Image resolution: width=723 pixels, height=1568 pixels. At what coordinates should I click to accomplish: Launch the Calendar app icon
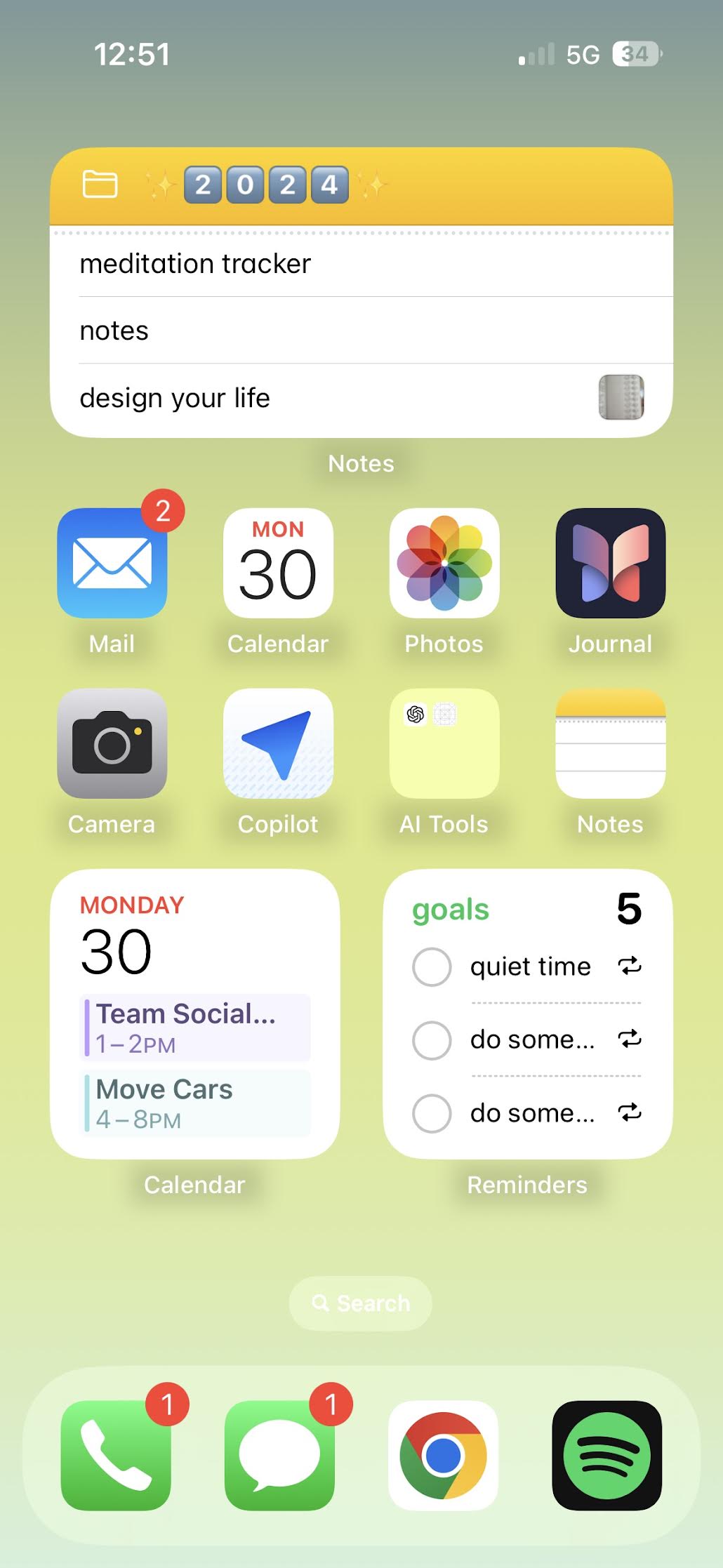pyautogui.click(x=278, y=563)
